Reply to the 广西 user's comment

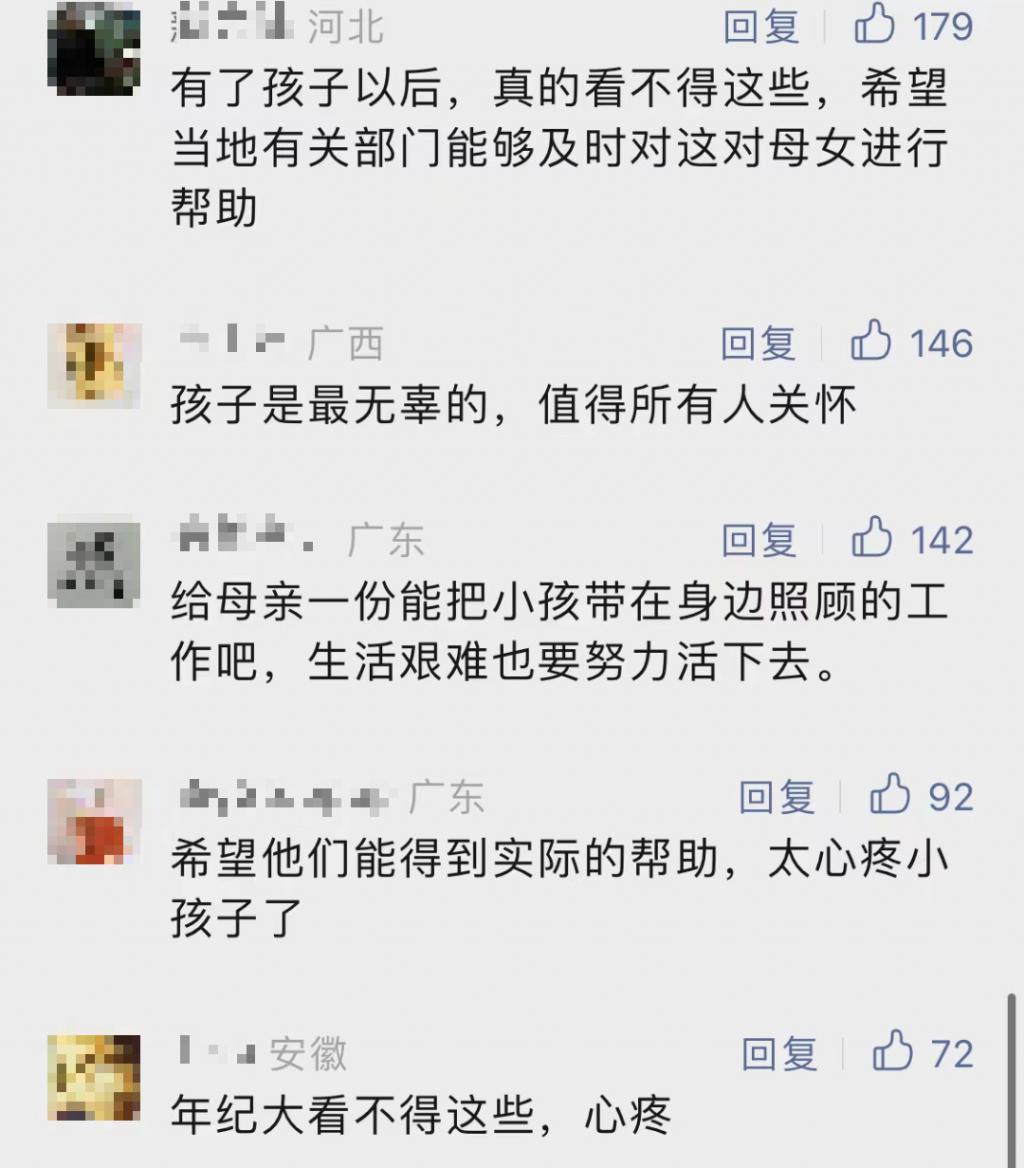click(759, 343)
